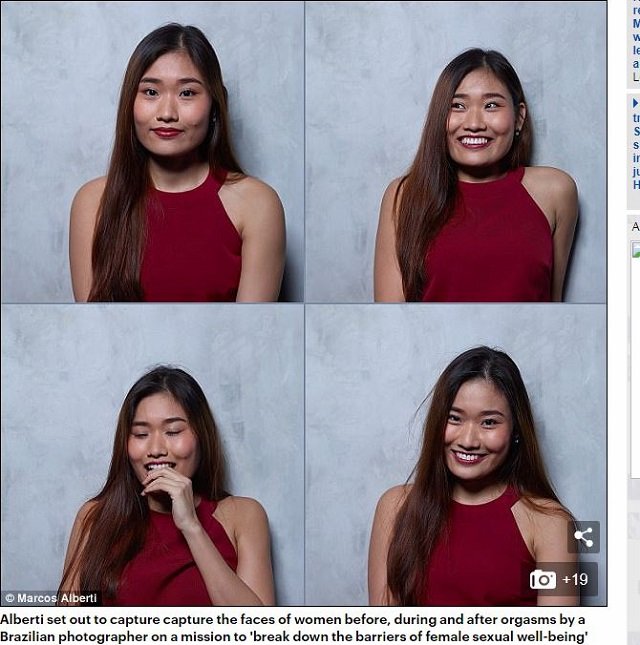Open the +19 photo gallery button

[560, 579]
